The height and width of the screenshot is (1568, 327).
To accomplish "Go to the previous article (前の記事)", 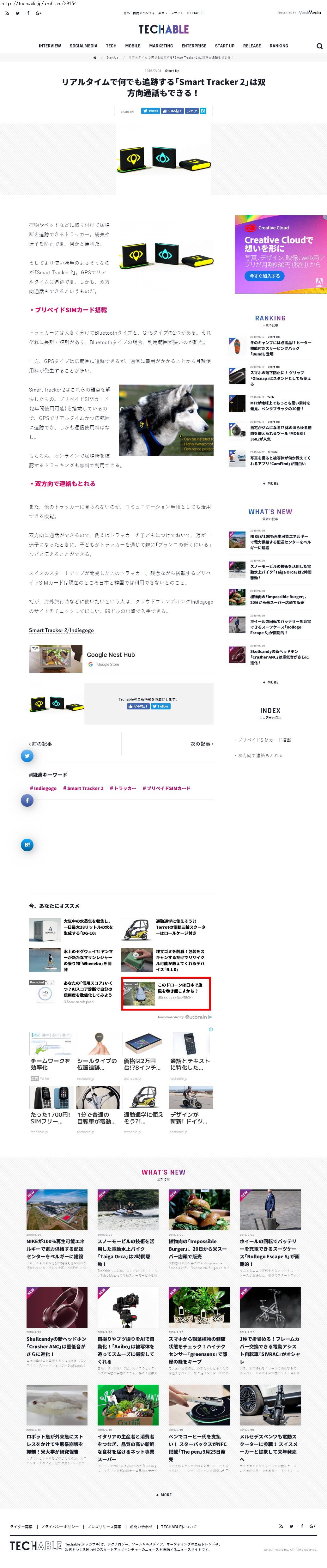I will [41, 744].
